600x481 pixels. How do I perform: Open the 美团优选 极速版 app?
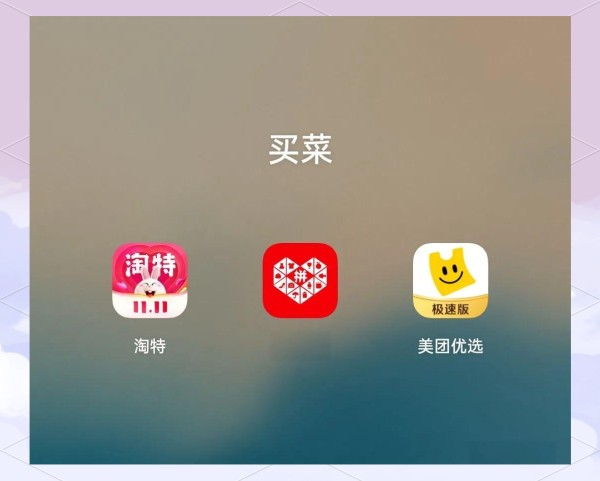450,280
